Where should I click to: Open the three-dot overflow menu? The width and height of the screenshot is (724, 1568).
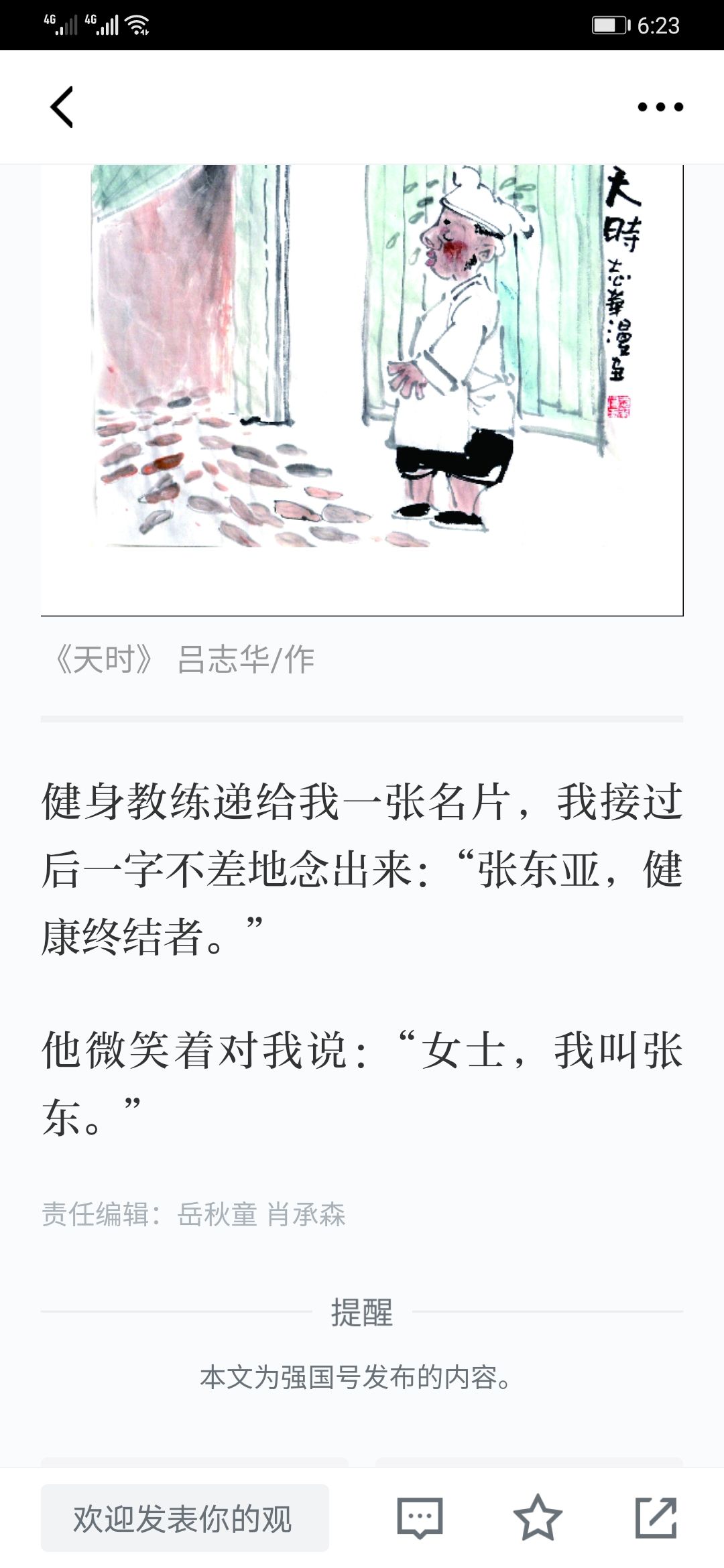coord(660,107)
